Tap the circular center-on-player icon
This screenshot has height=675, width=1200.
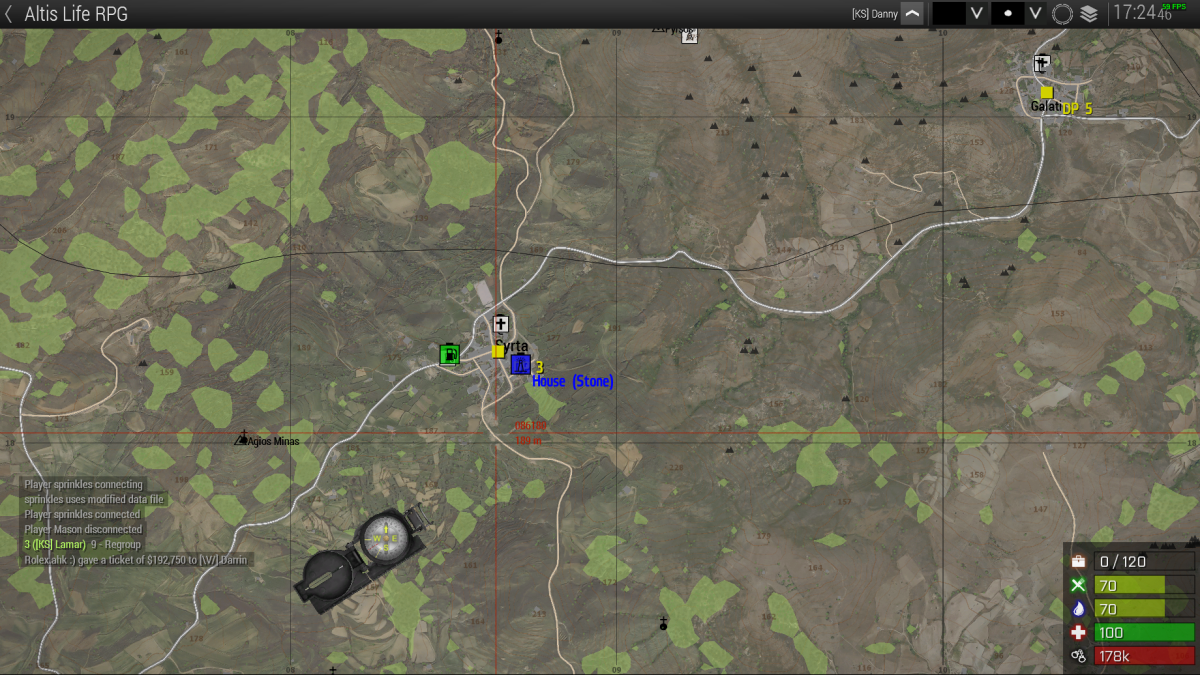pos(1063,14)
